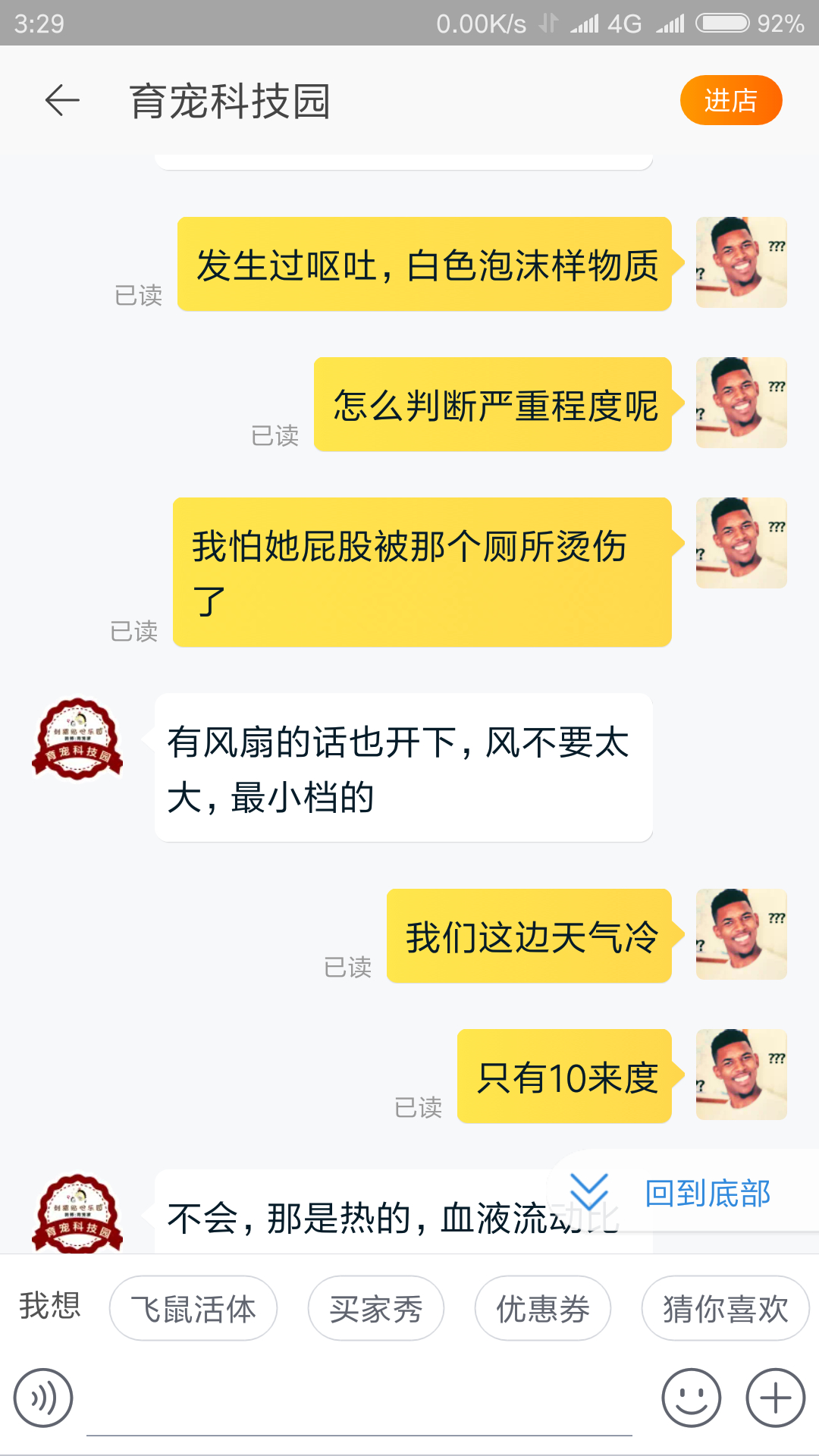Focus the message text field

(x=359, y=1403)
